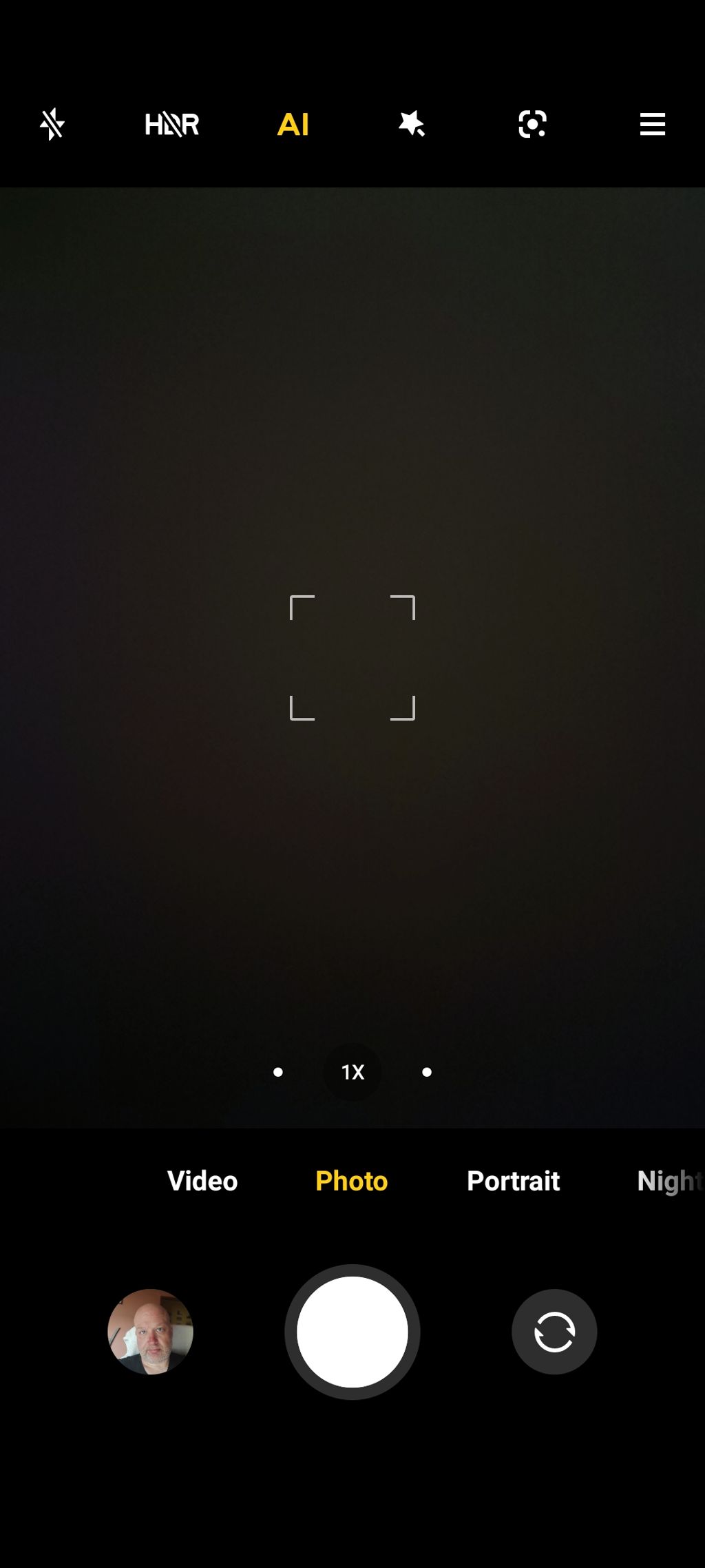Open the last photo thumbnail
Viewport: 705px width, 1568px height.
pyautogui.click(x=151, y=1332)
